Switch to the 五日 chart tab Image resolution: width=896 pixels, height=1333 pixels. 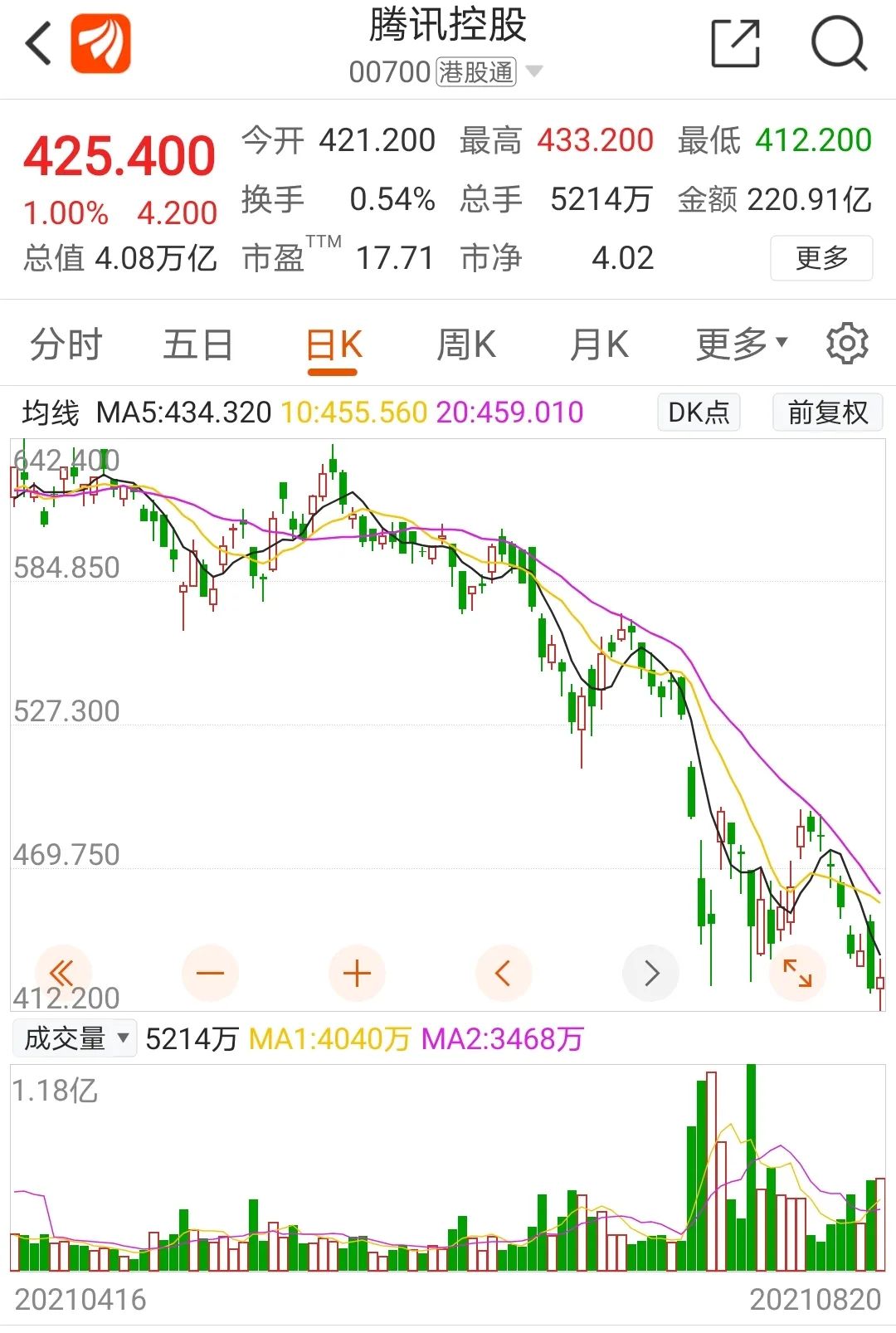tap(197, 344)
